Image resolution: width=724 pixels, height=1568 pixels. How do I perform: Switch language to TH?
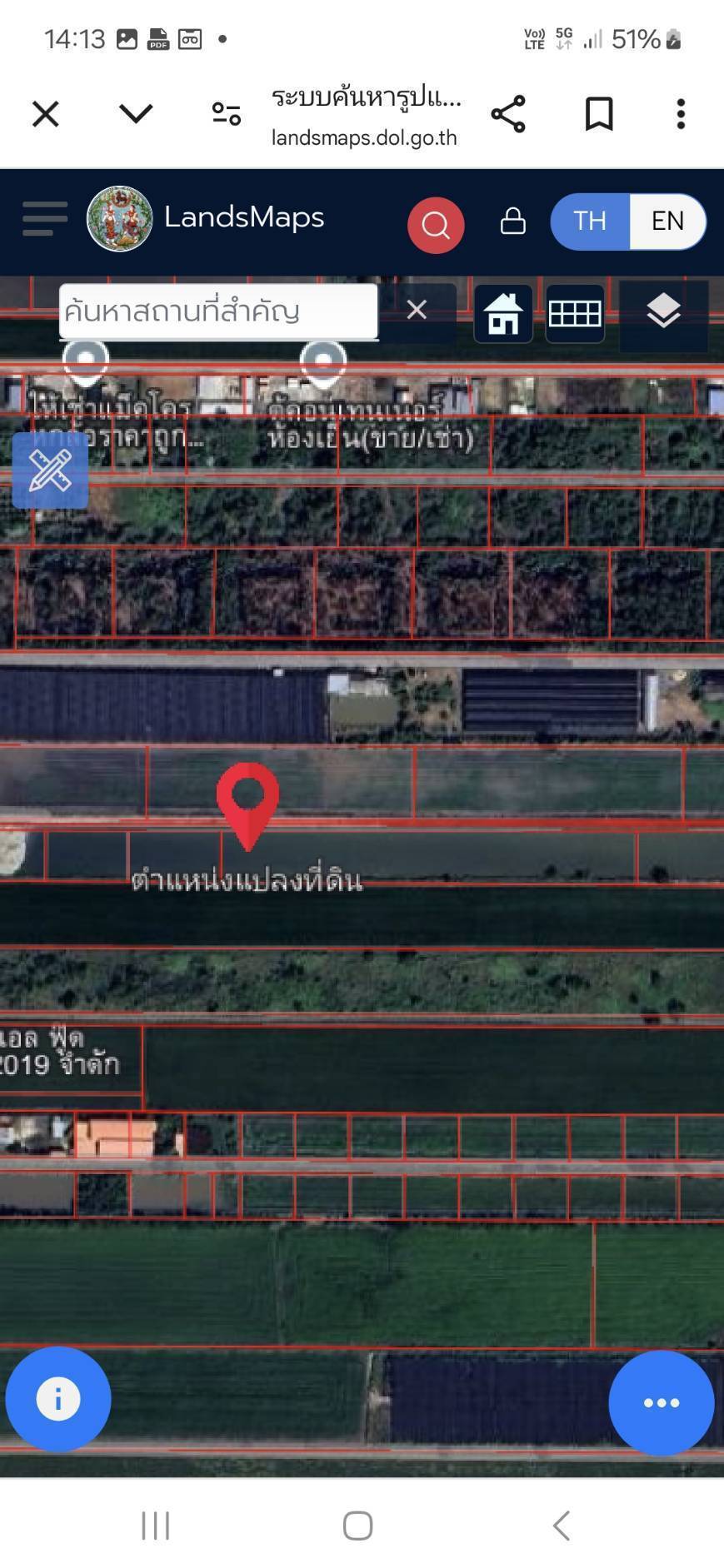pyautogui.click(x=590, y=222)
